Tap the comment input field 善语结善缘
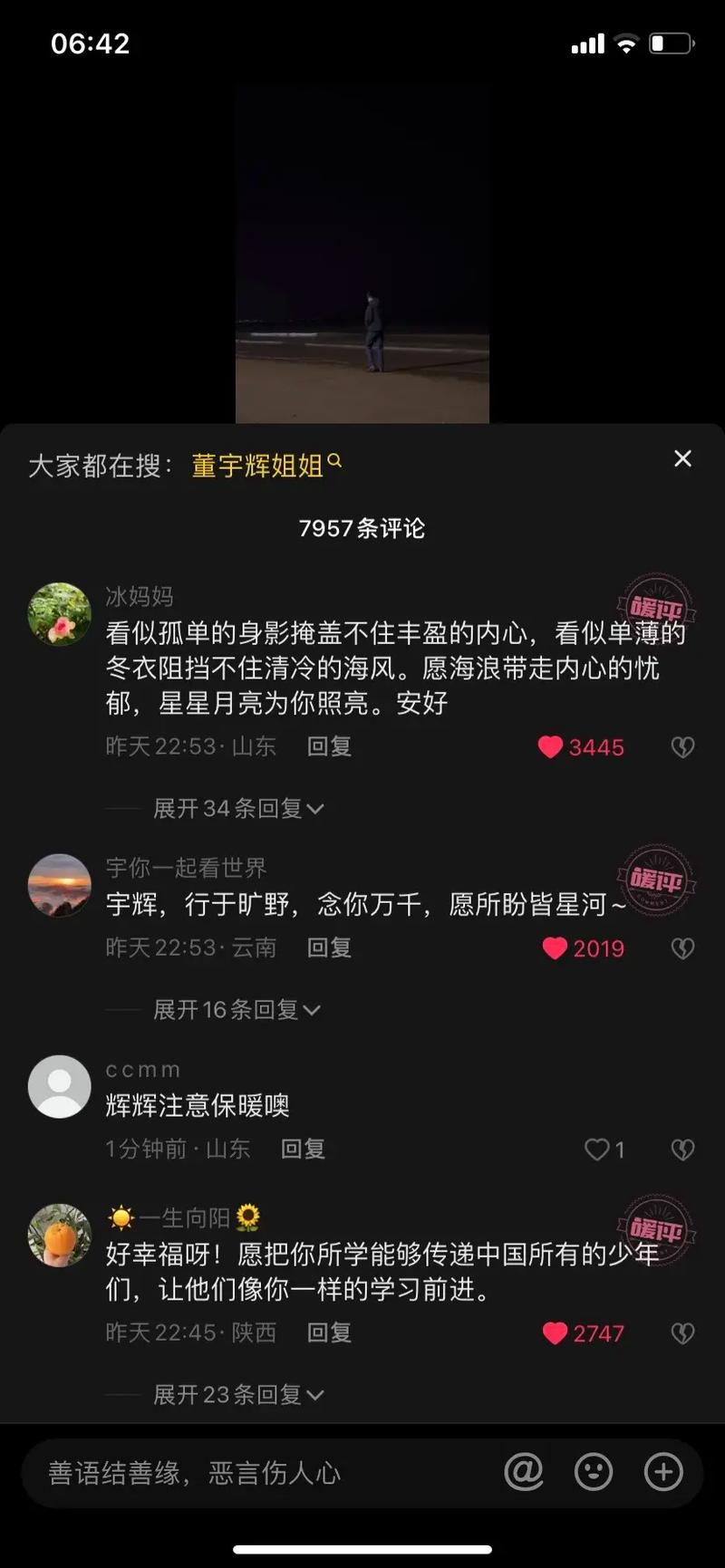Viewport: 725px width, 1568px height. click(x=193, y=1473)
